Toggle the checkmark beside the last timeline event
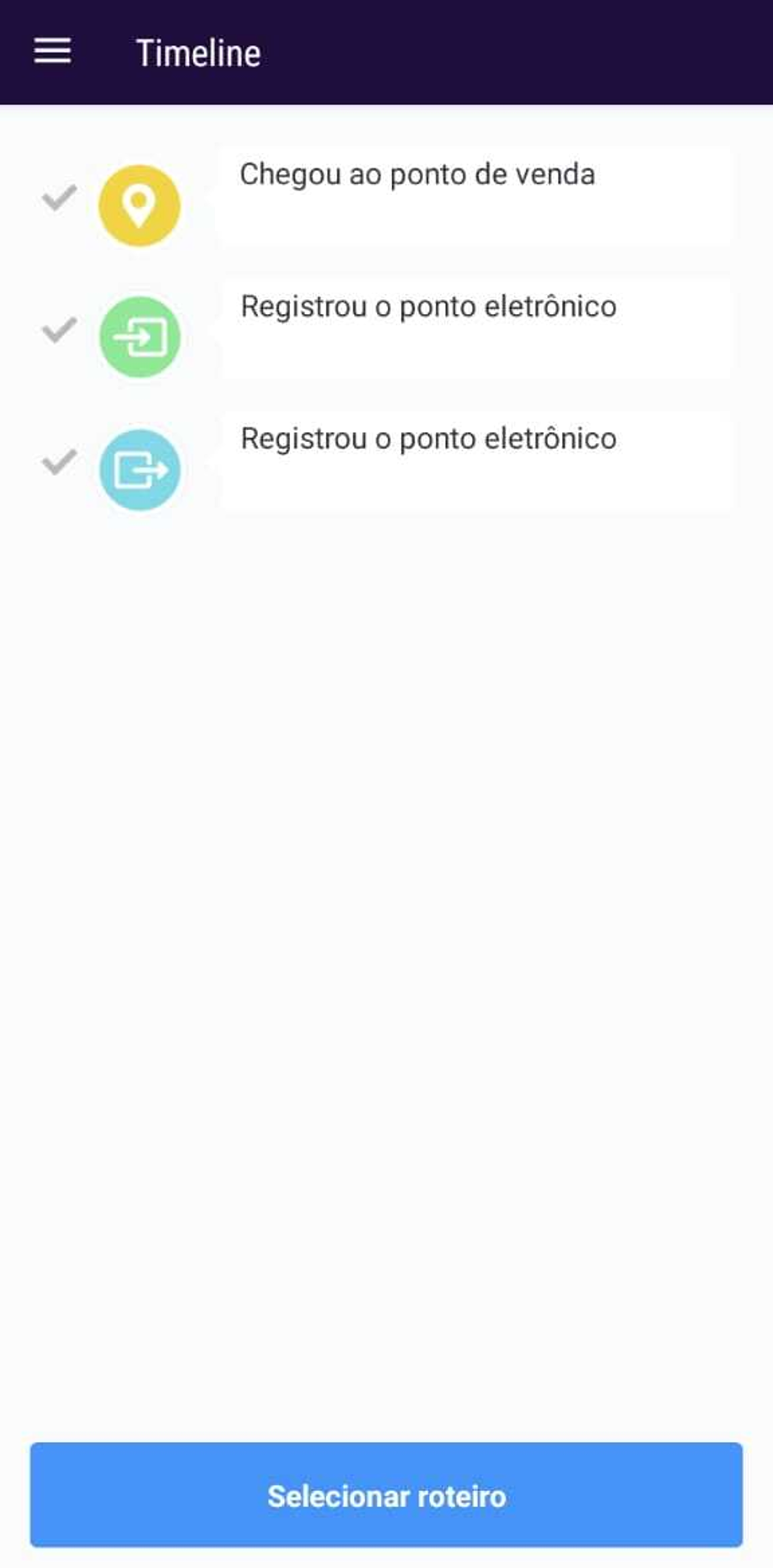 pos(57,463)
